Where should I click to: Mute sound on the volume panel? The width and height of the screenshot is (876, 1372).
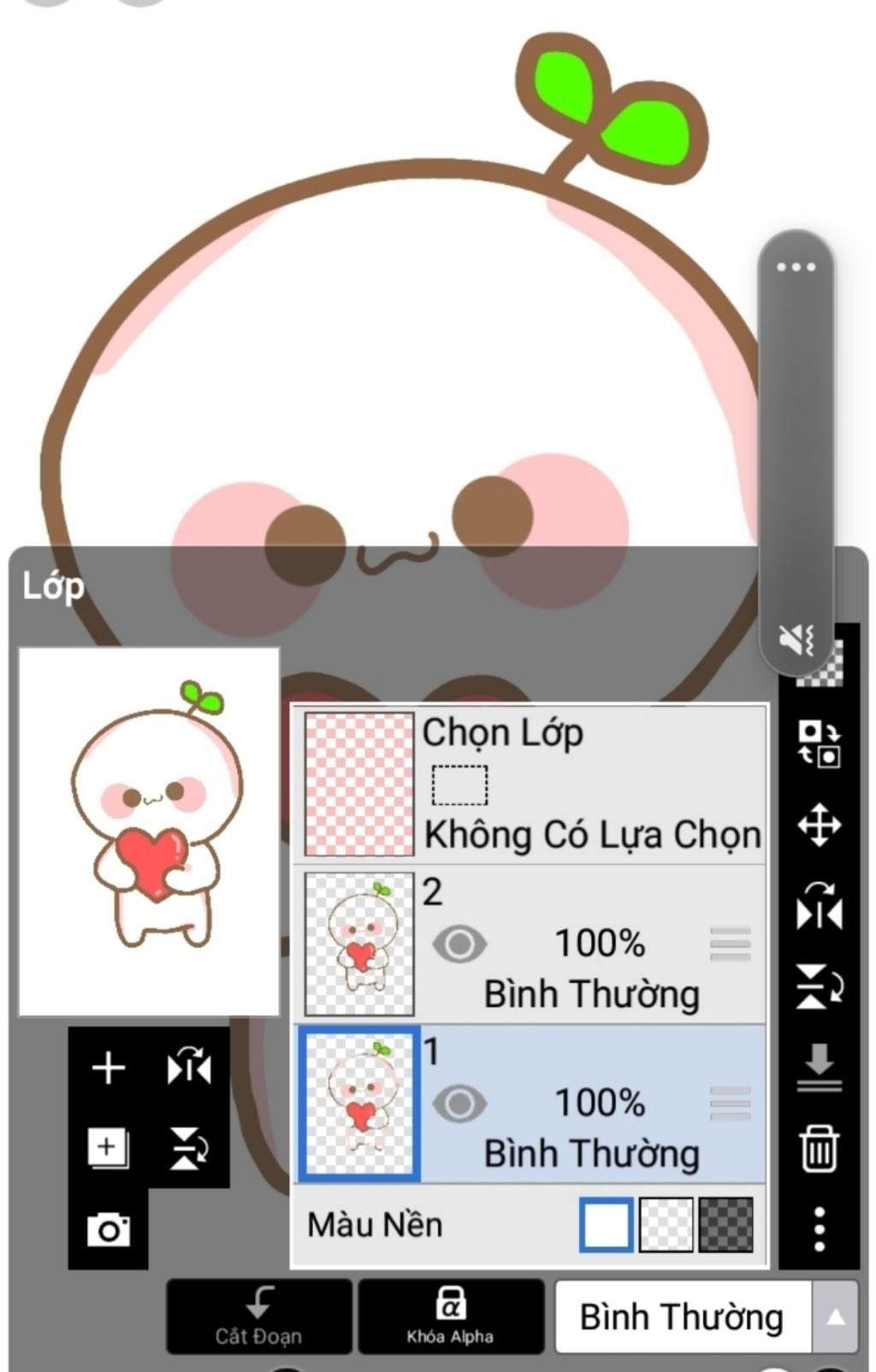796,639
